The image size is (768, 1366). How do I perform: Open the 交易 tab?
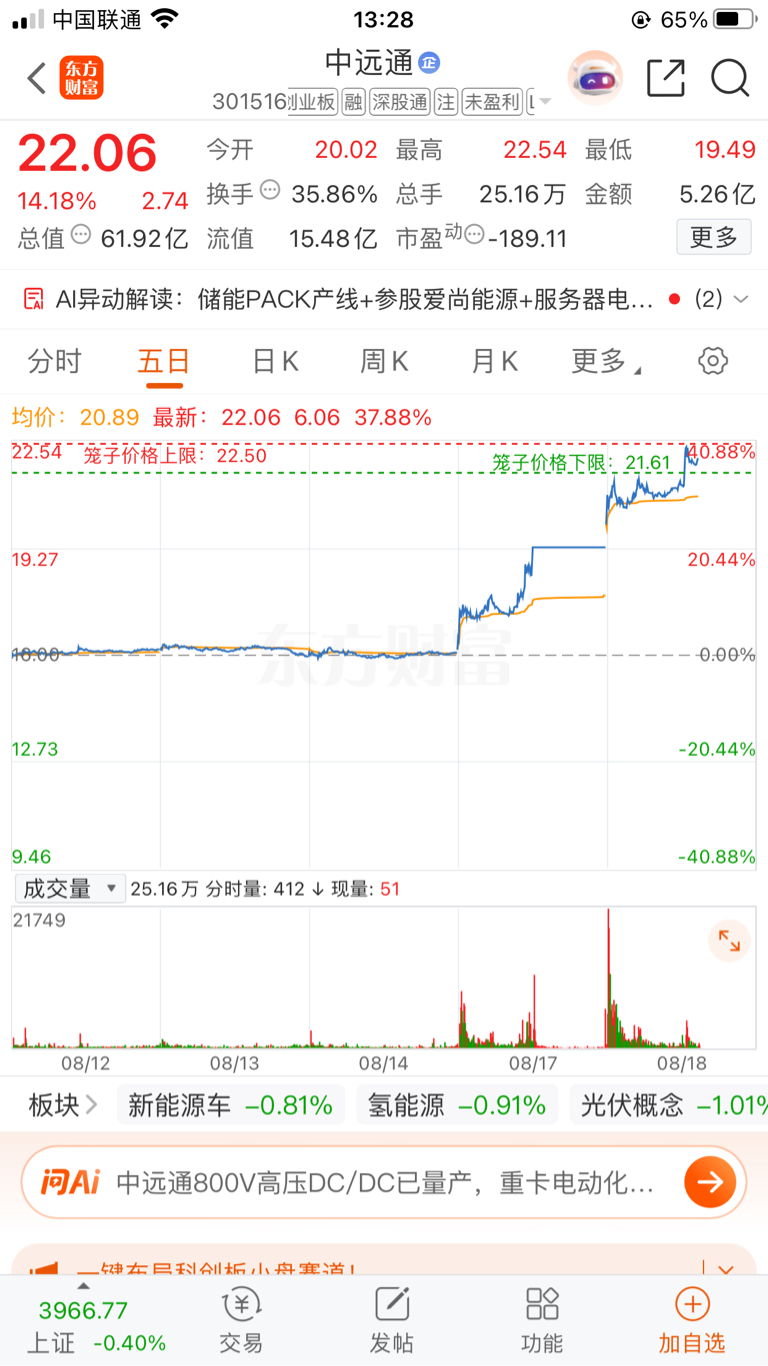click(x=241, y=1320)
